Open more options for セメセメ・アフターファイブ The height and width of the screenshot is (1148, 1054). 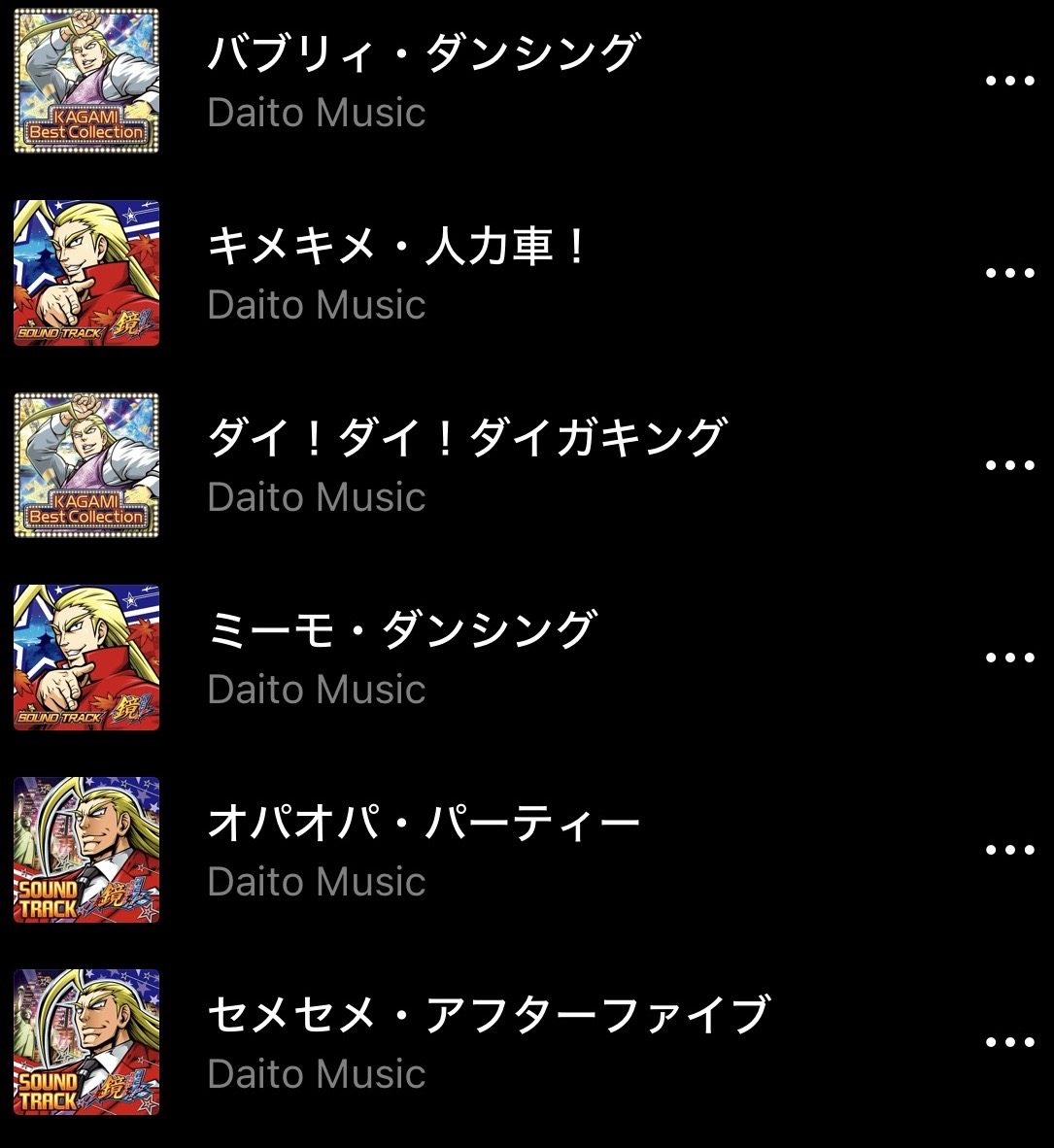pos(1009,1042)
